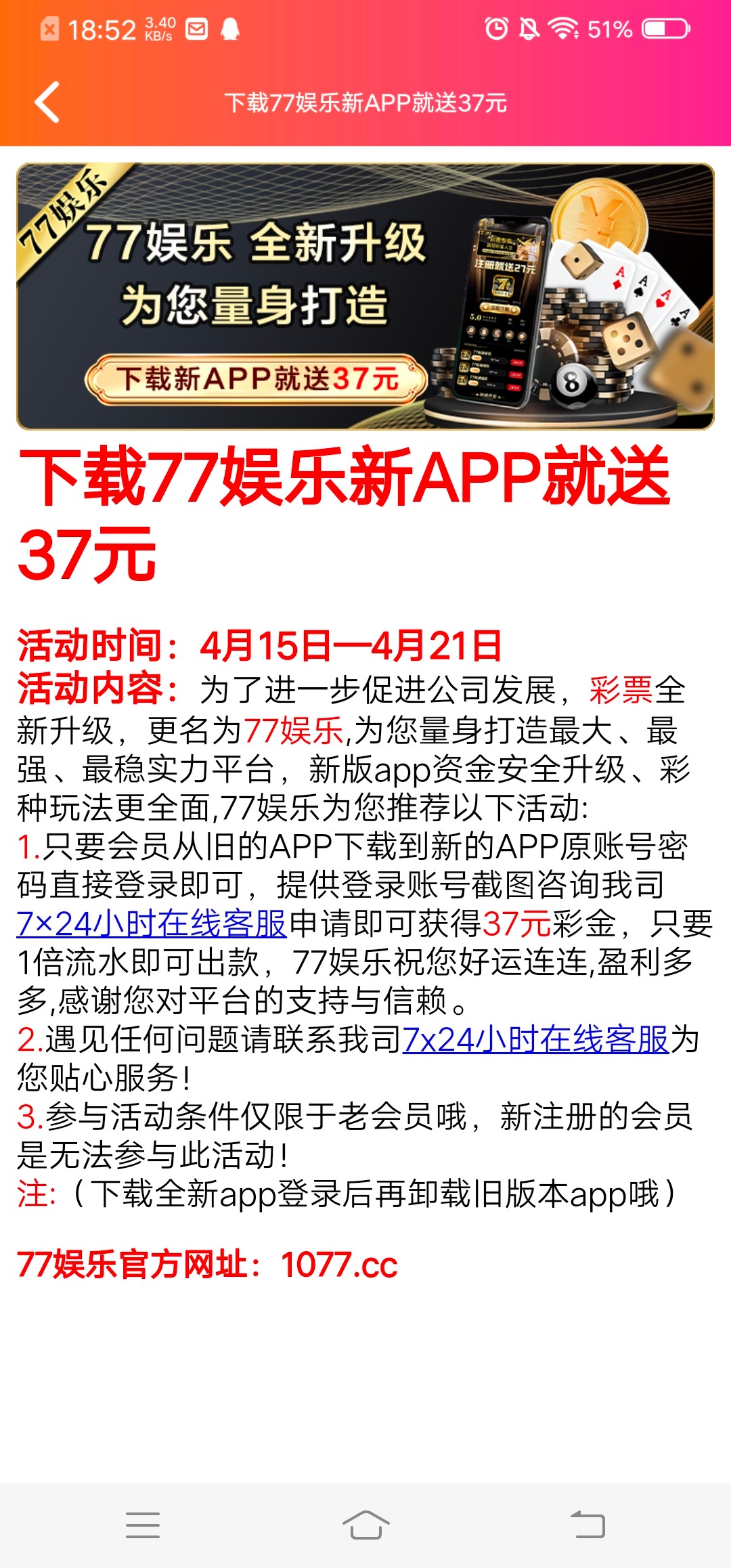
Task: Open 7×24小时在线客服 link in rule 1
Action: coord(152,924)
